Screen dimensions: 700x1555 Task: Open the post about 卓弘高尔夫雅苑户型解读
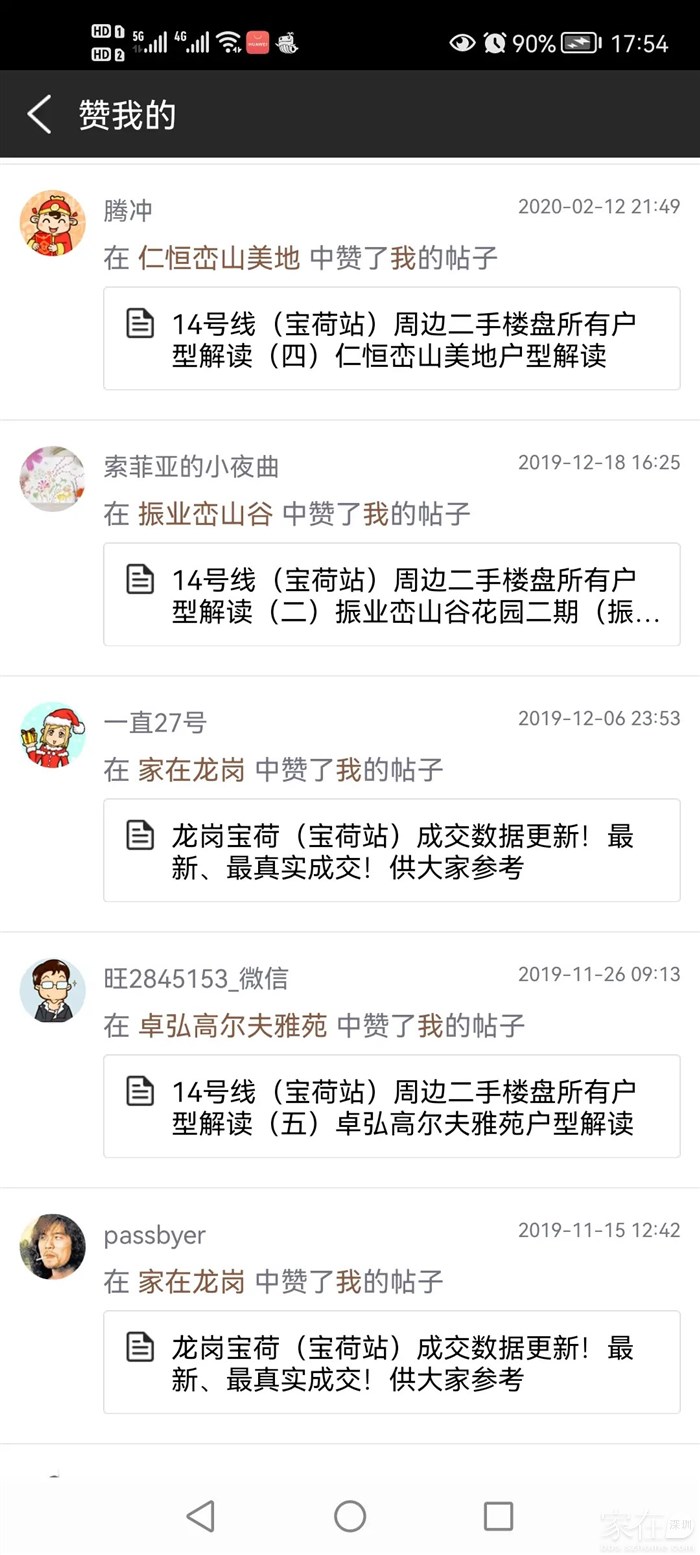pos(391,1107)
